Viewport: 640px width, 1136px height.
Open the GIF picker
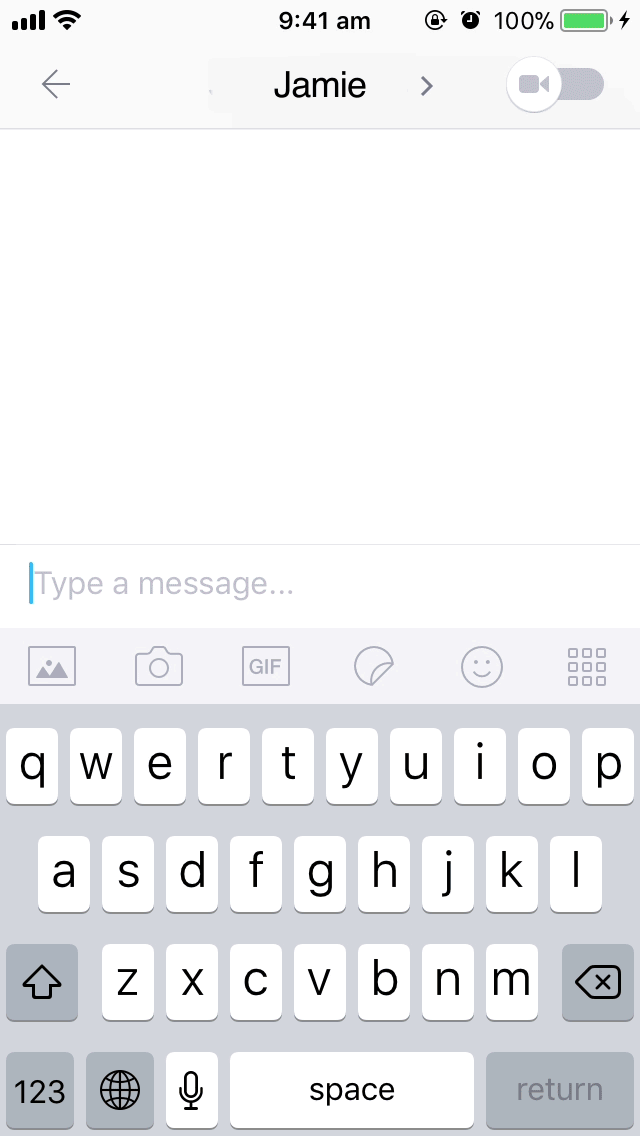pos(266,665)
